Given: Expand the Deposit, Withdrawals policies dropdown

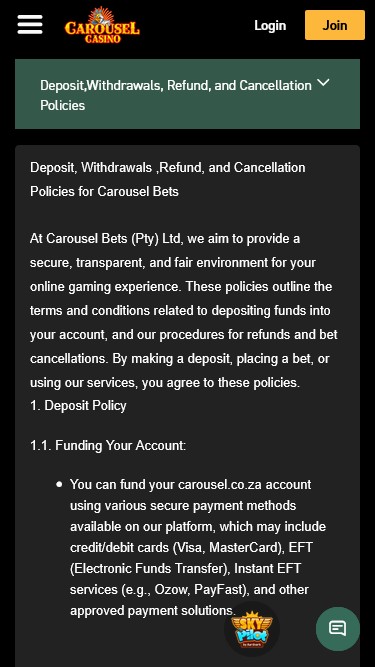Looking at the screenshot, I should point(187,94).
